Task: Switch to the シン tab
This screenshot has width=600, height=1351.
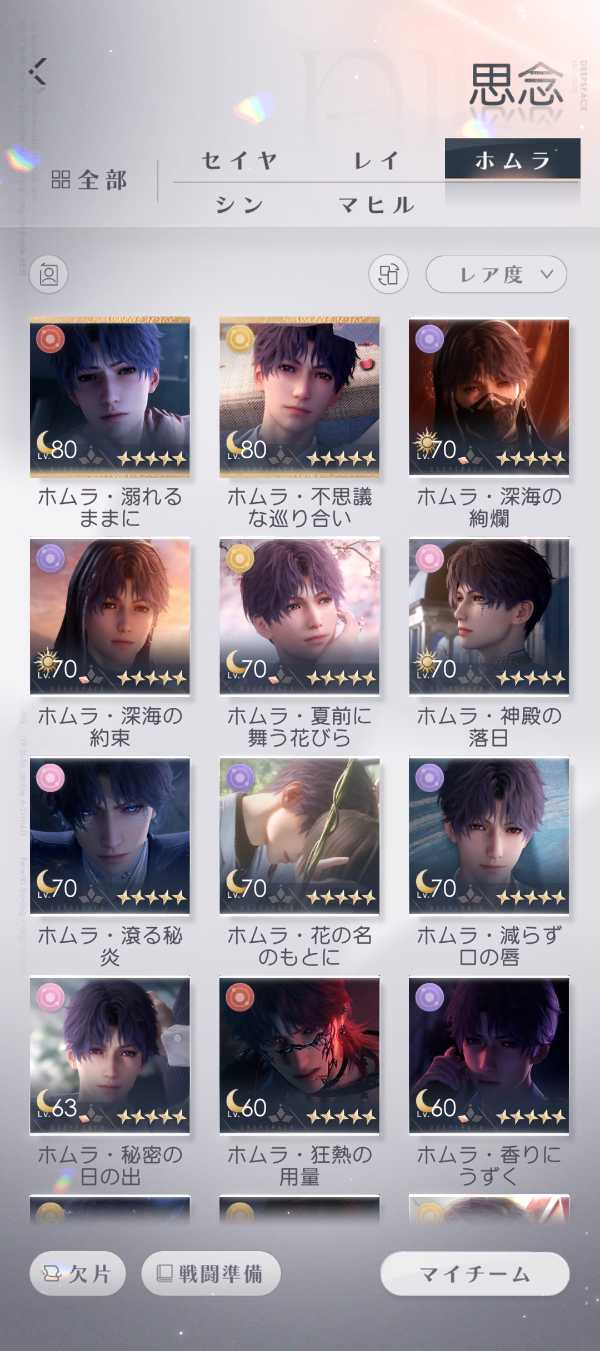Action: pyautogui.click(x=239, y=205)
